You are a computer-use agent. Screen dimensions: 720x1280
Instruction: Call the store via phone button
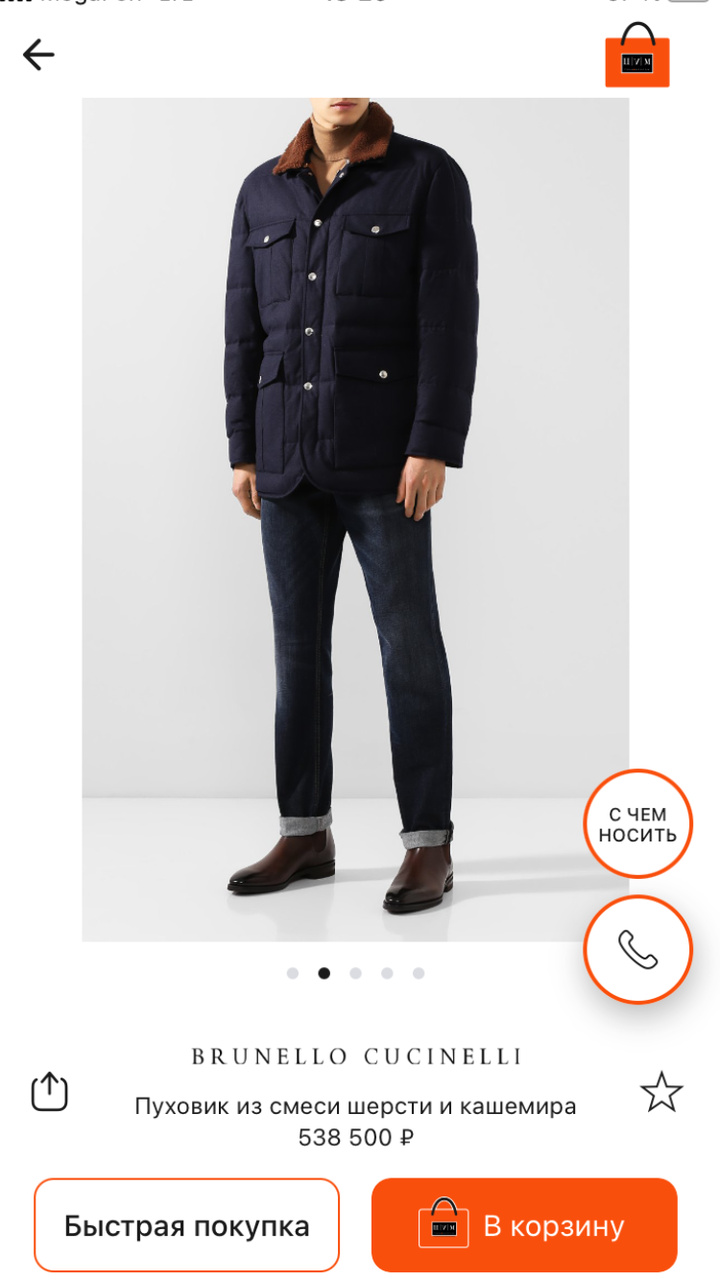point(638,949)
